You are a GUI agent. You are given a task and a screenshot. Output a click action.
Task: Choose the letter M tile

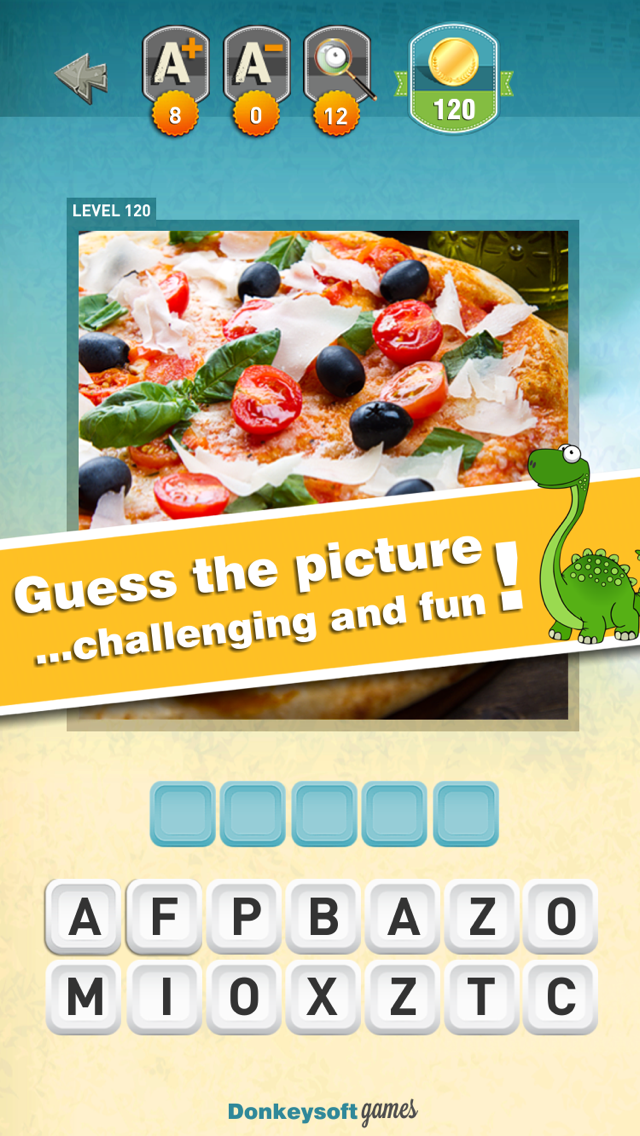[85, 997]
